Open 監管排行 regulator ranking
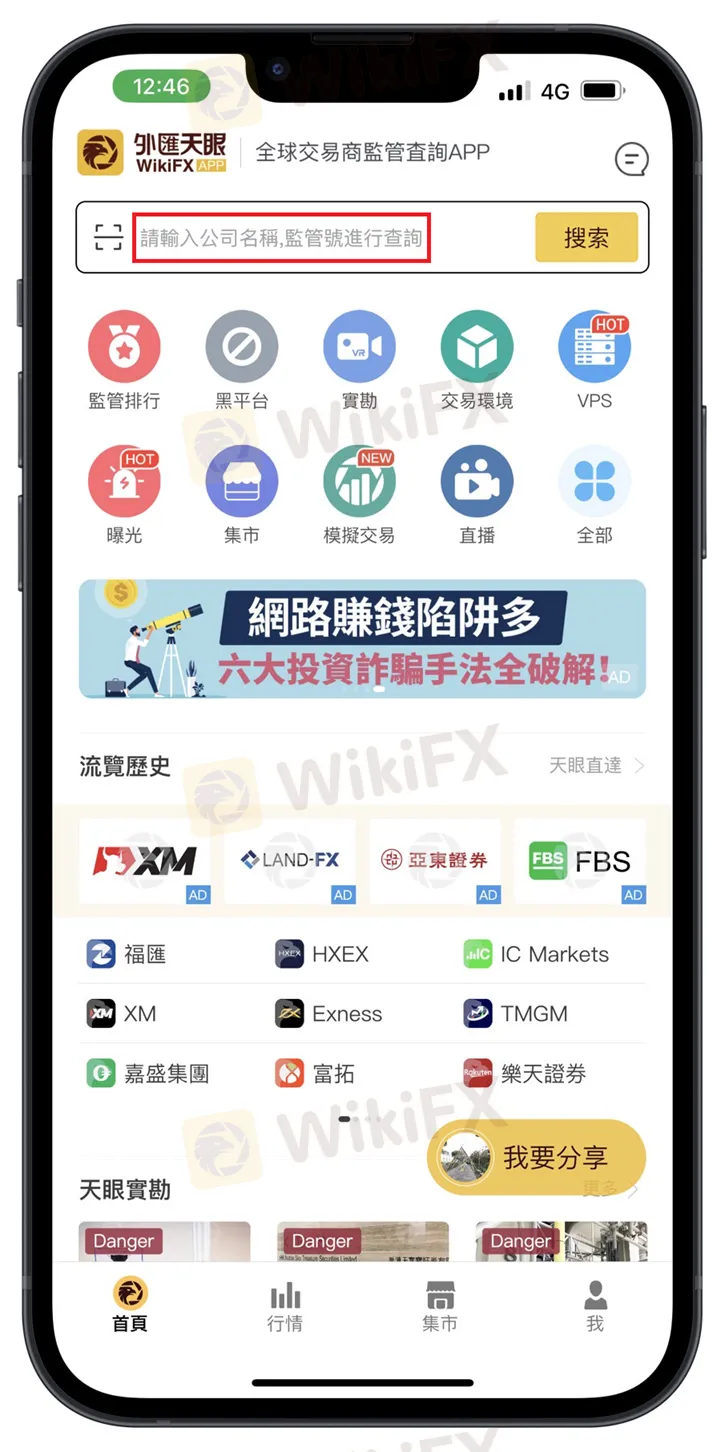This screenshot has width=725, height=1452. pos(124,359)
